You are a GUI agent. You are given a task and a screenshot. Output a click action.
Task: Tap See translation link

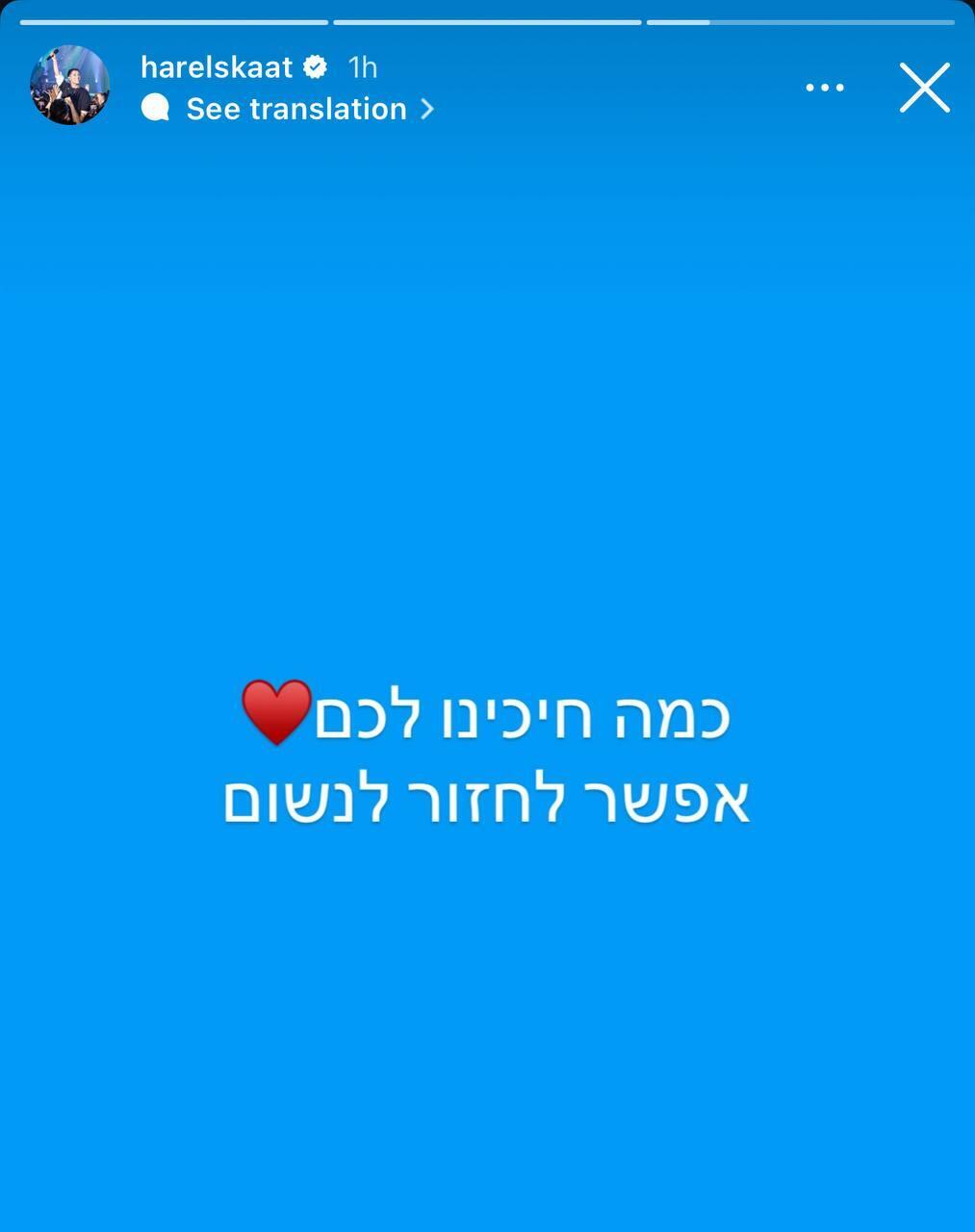(x=296, y=109)
